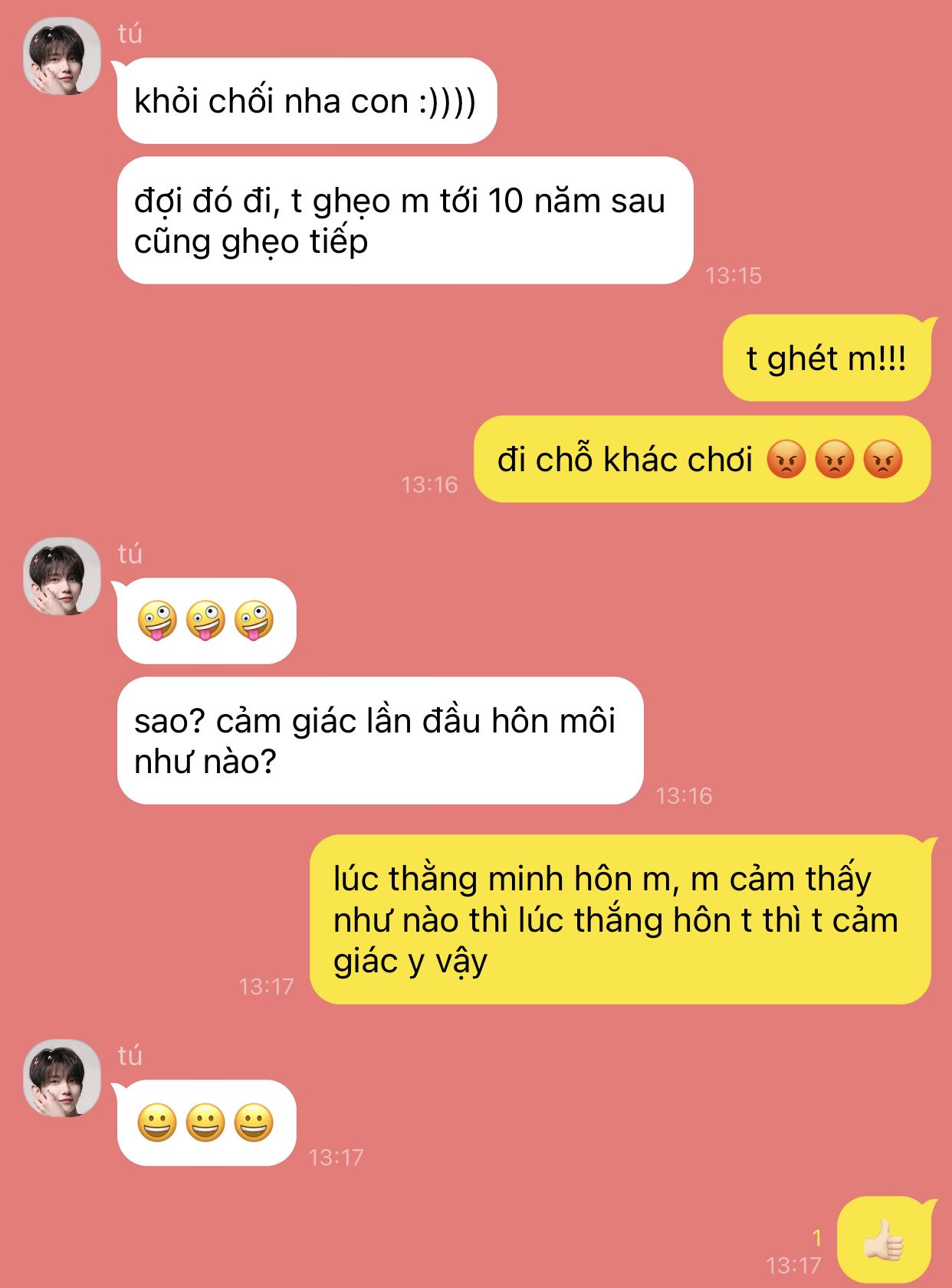The image size is (952, 1288).
Task: Open tú's avatar beside the grinning emoji message
Action: pyautogui.click(x=62, y=1078)
